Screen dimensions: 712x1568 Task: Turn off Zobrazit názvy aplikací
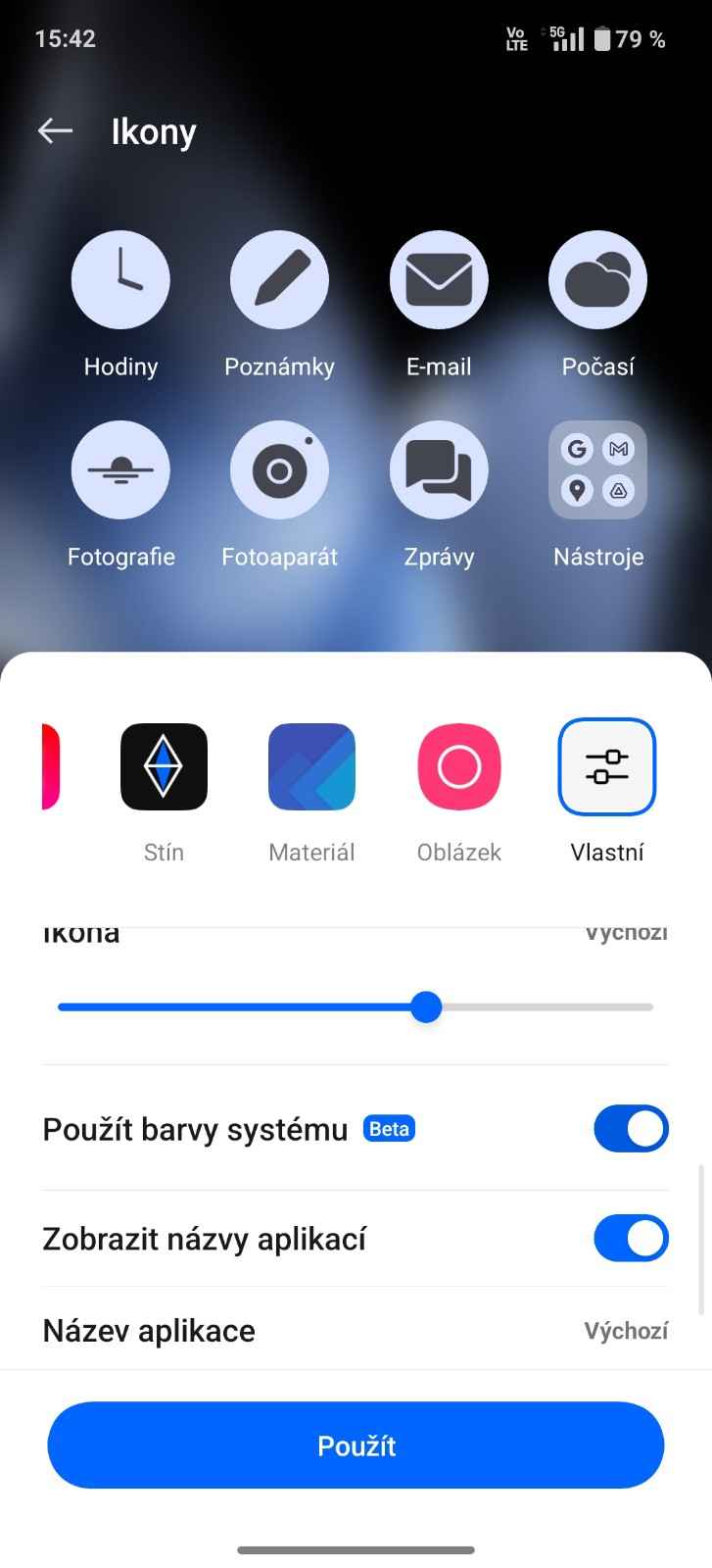pyautogui.click(x=631, y=1239)
